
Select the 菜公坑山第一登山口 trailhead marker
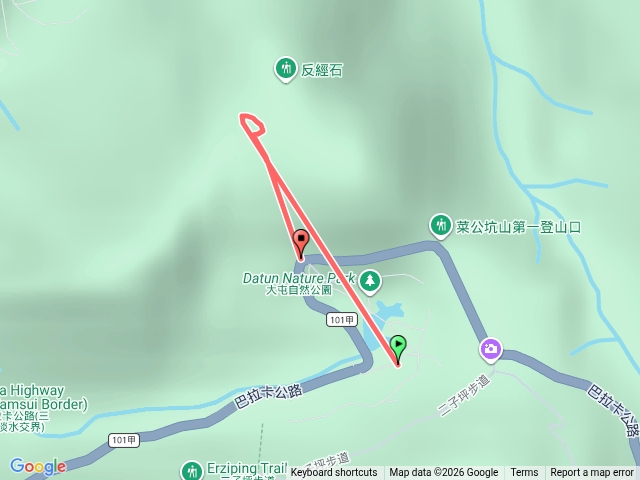coord(440,226)
